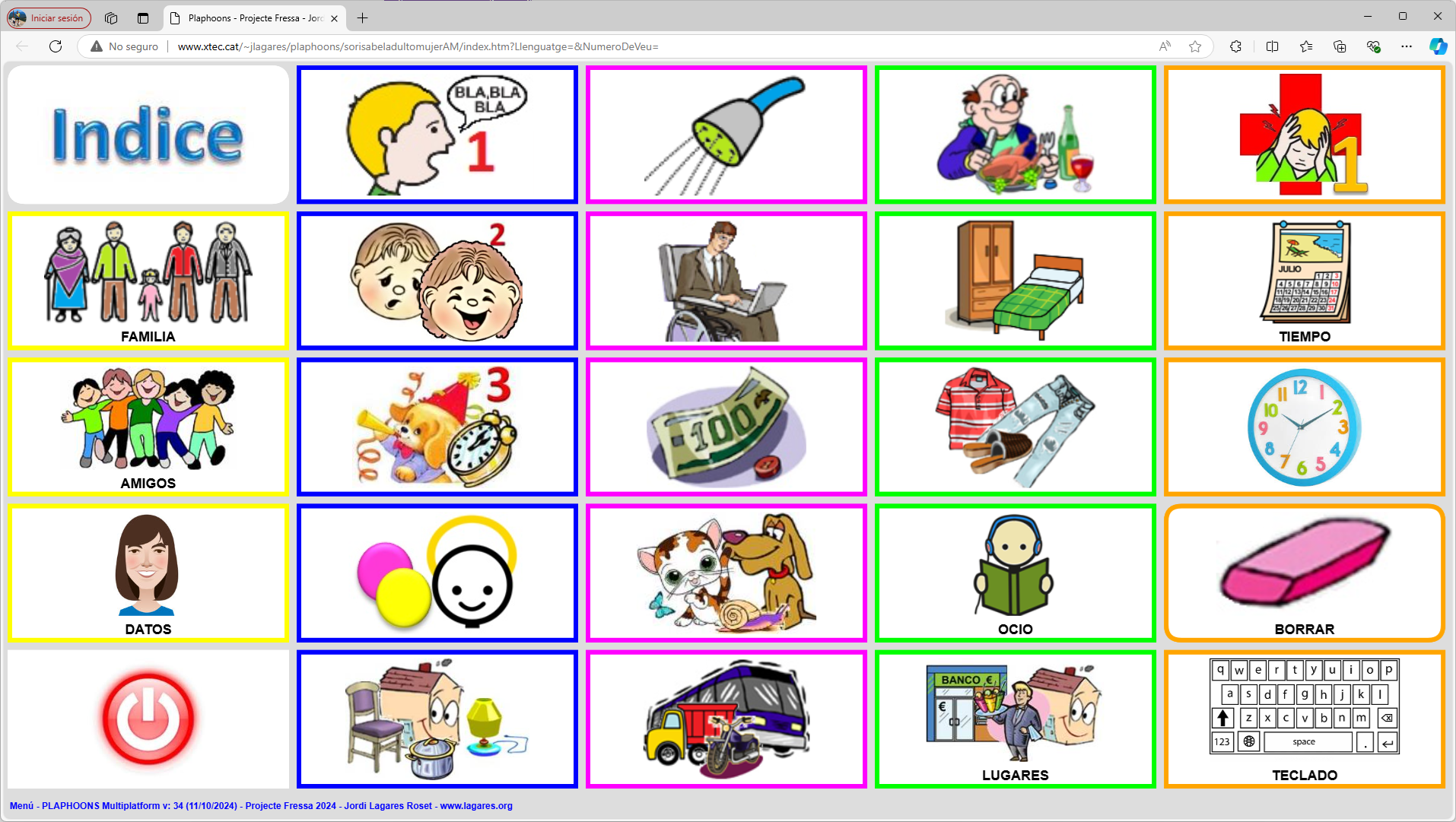Open the man eating meal tile
The image size is (1456, 822).
click(1015, 135)
